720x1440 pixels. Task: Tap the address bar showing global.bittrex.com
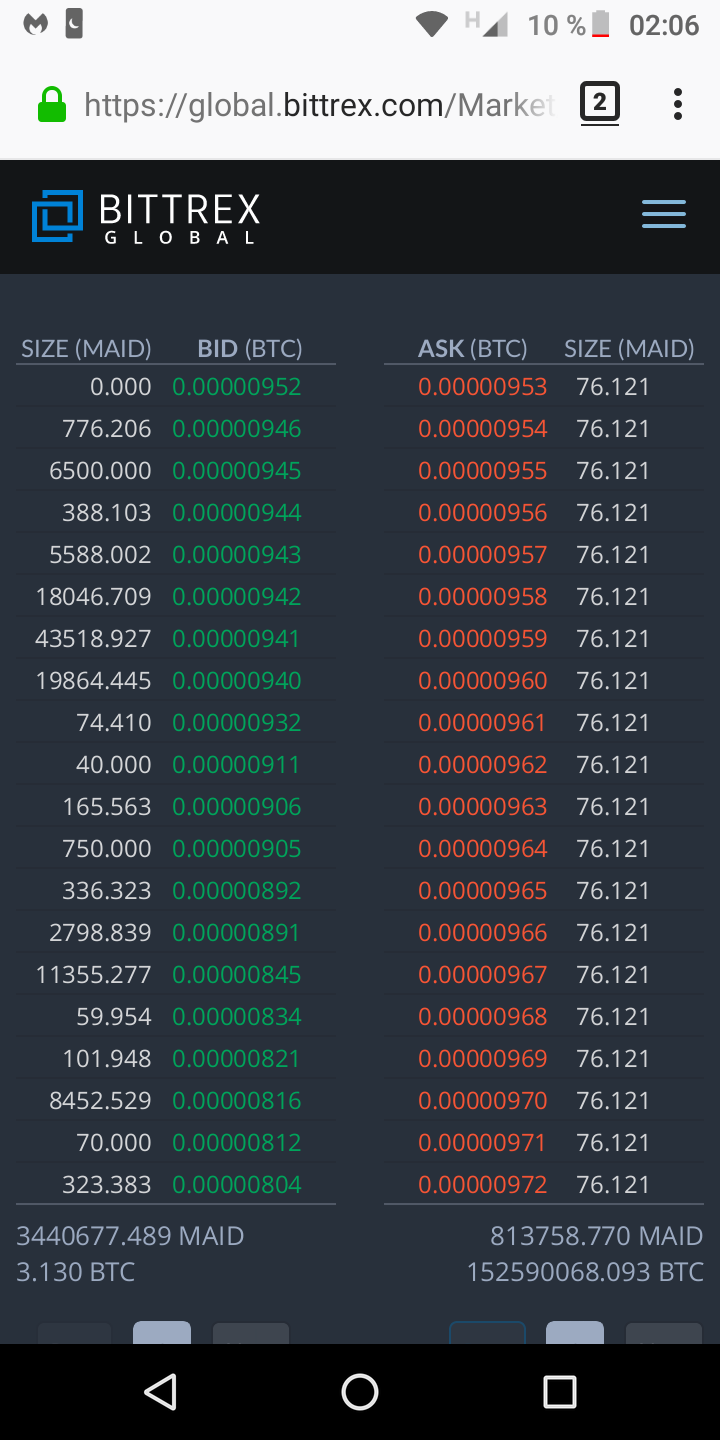click(318, 104)
